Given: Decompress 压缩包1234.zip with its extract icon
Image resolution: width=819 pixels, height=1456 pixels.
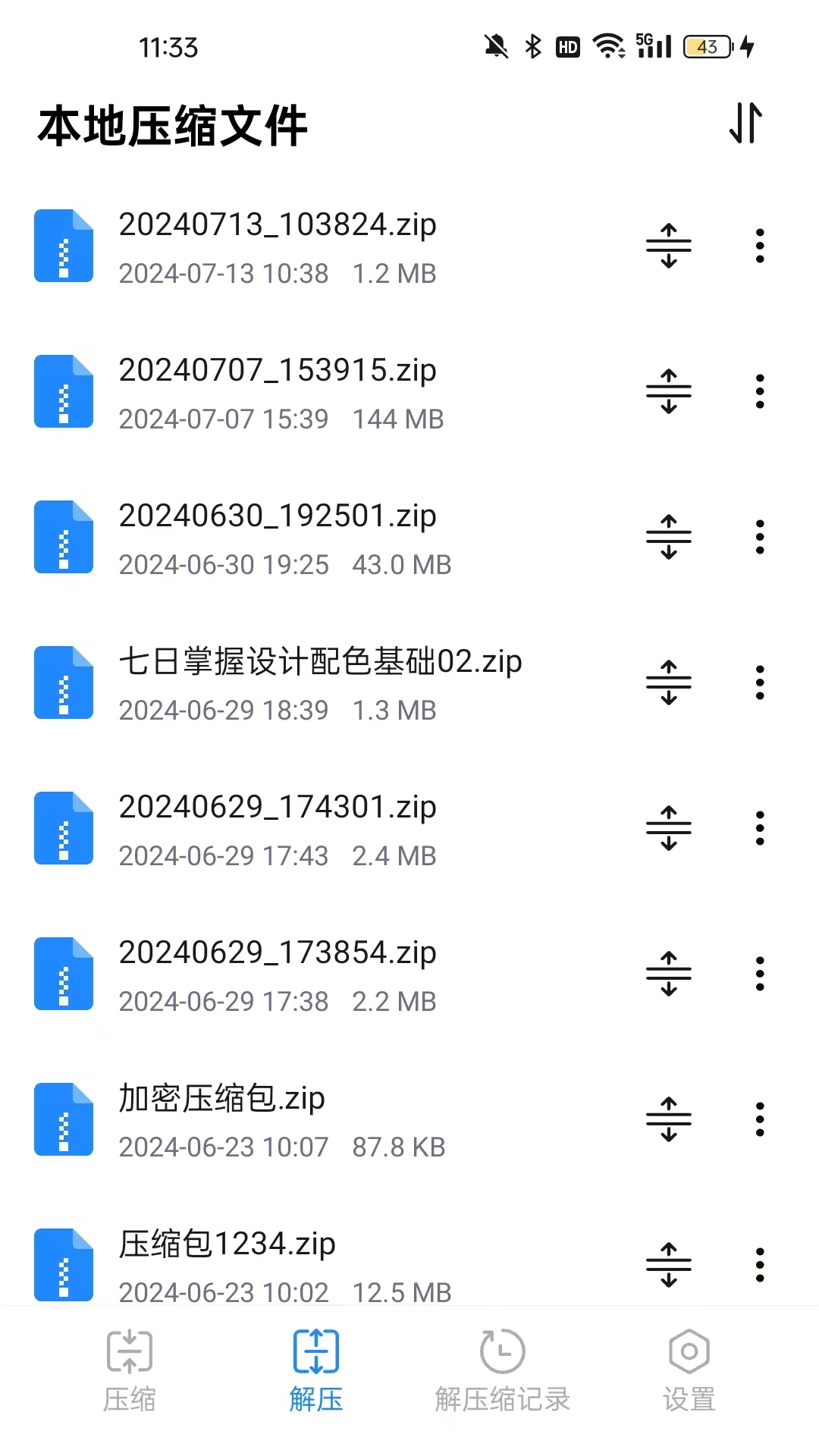Looking at the screenshot, I should coord(668,1265).
